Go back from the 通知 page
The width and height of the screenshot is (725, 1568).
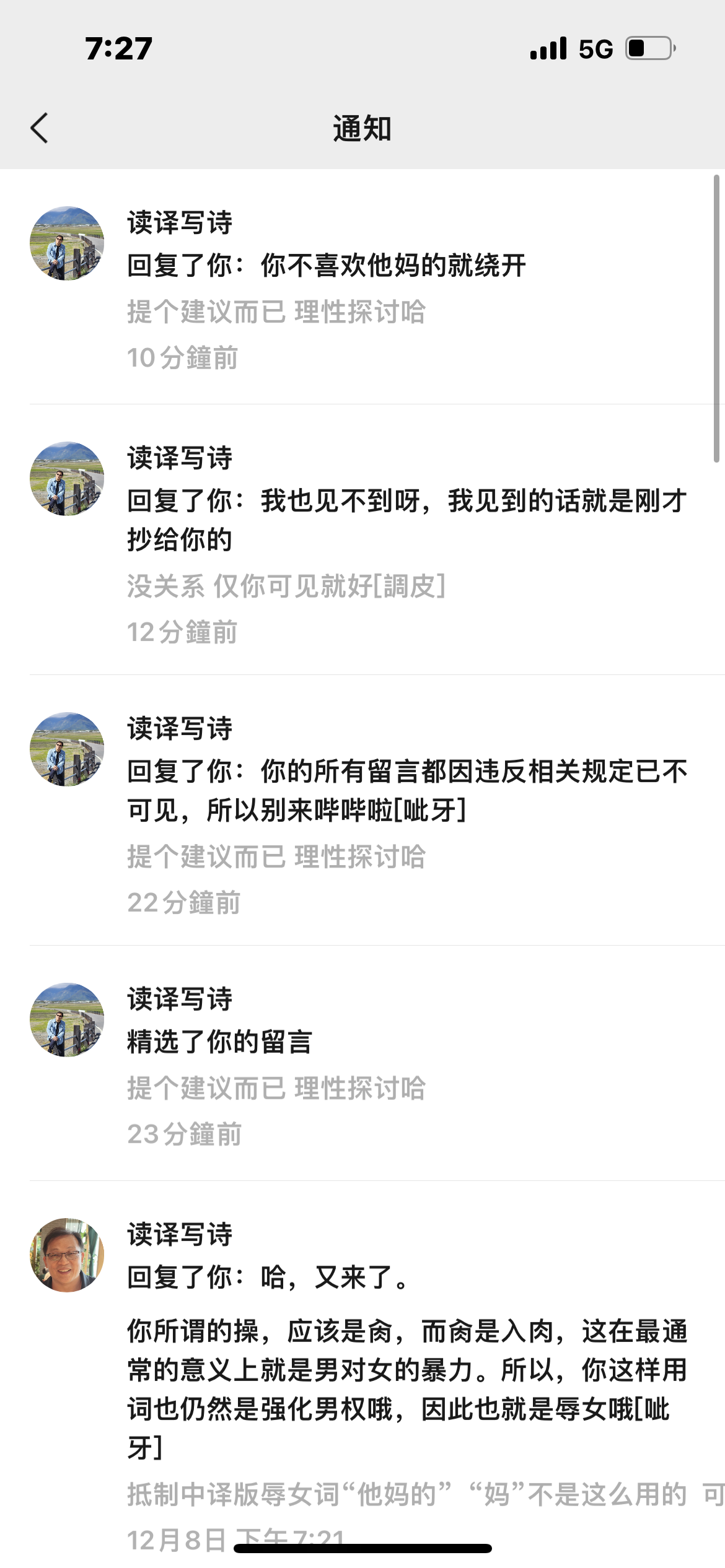(x=40, y=128)
